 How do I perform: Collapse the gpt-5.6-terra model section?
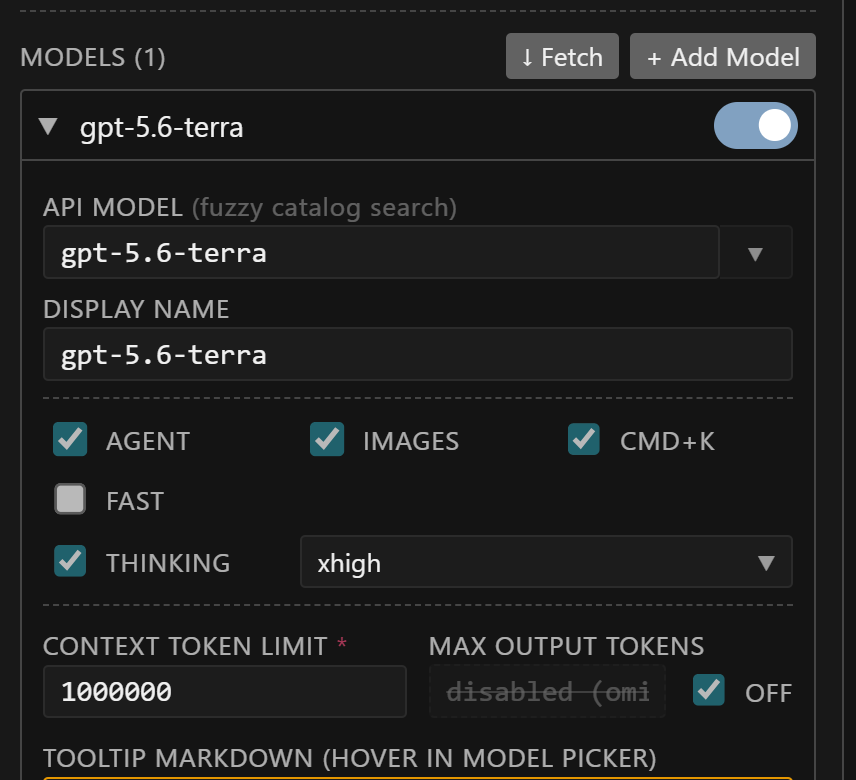(x=48, y=127)
